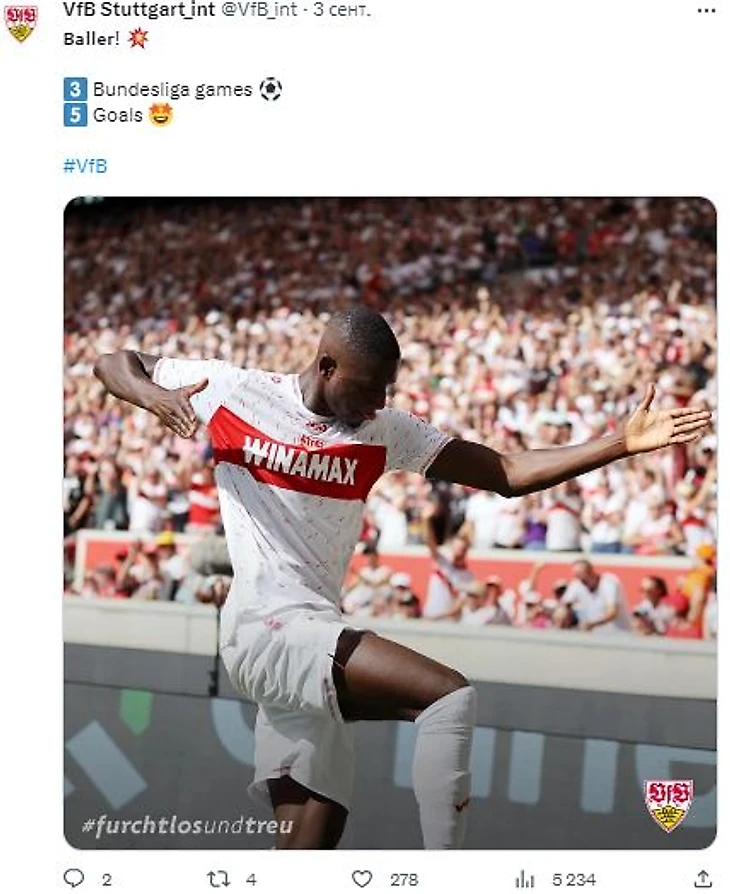Retweet this VfB post

click(x=219, y=878)
